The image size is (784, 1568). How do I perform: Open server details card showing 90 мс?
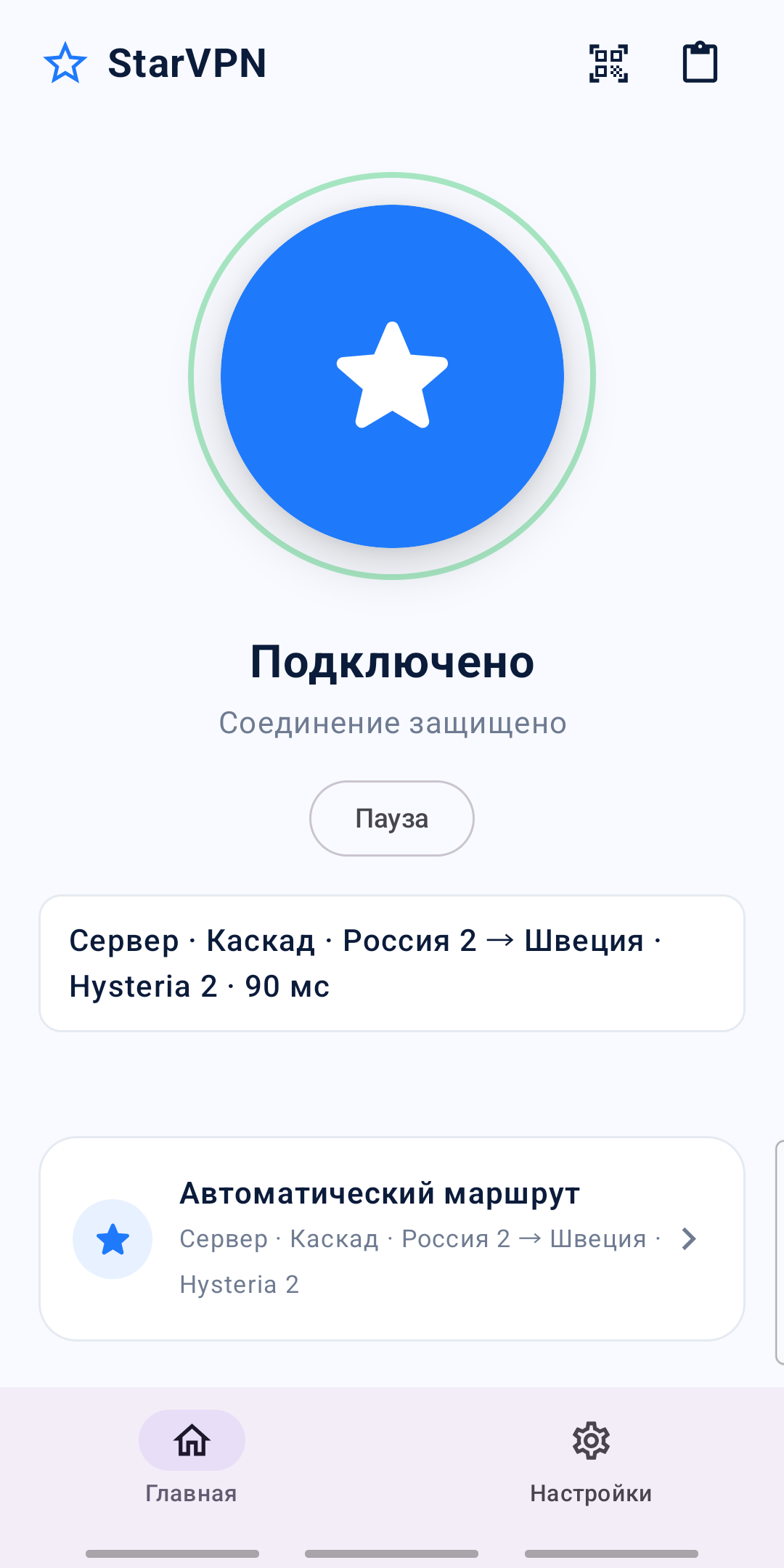pyautogui.click(x=392, y=963)
